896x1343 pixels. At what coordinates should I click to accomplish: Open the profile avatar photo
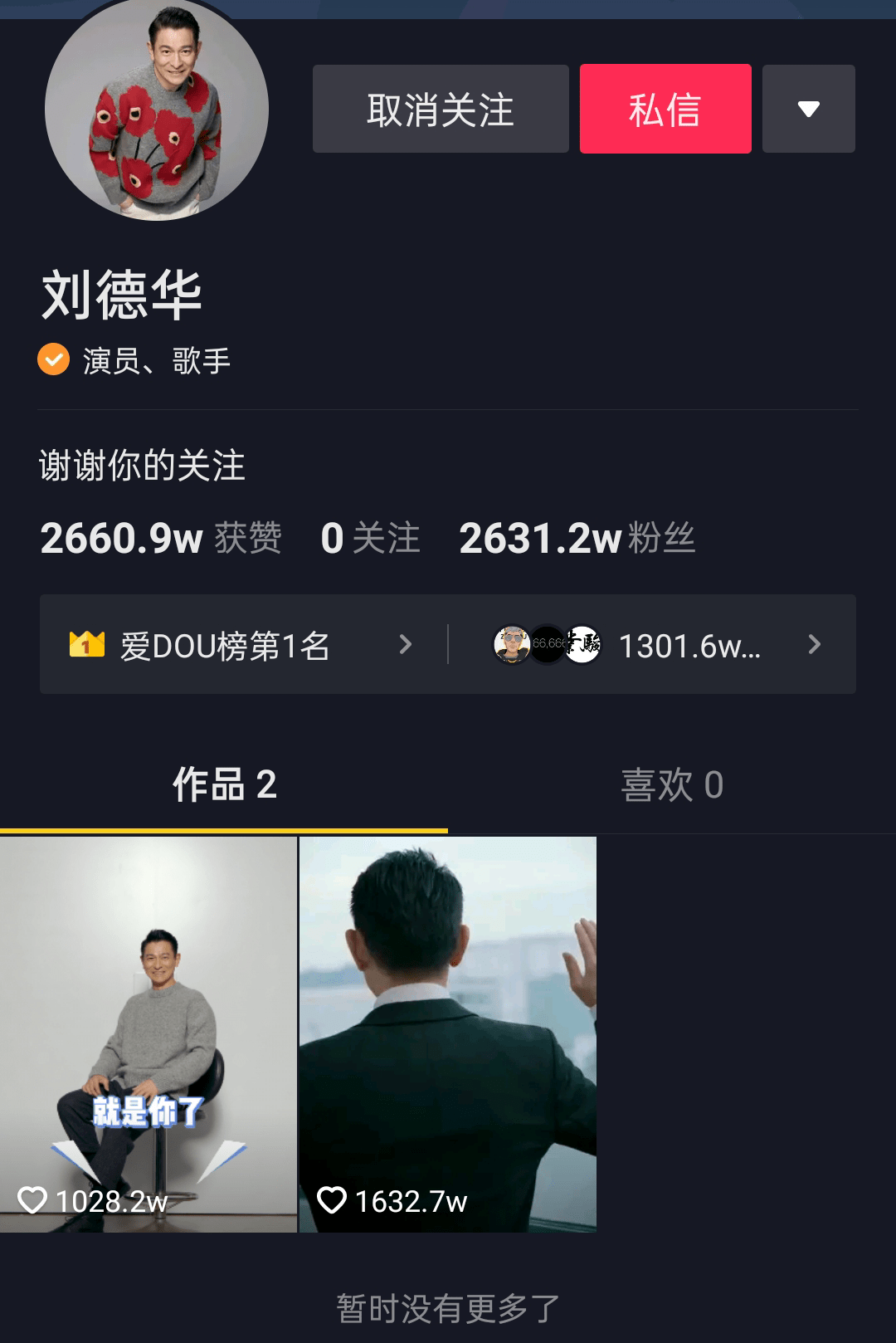pyautogui.click(x=157, y=109)
